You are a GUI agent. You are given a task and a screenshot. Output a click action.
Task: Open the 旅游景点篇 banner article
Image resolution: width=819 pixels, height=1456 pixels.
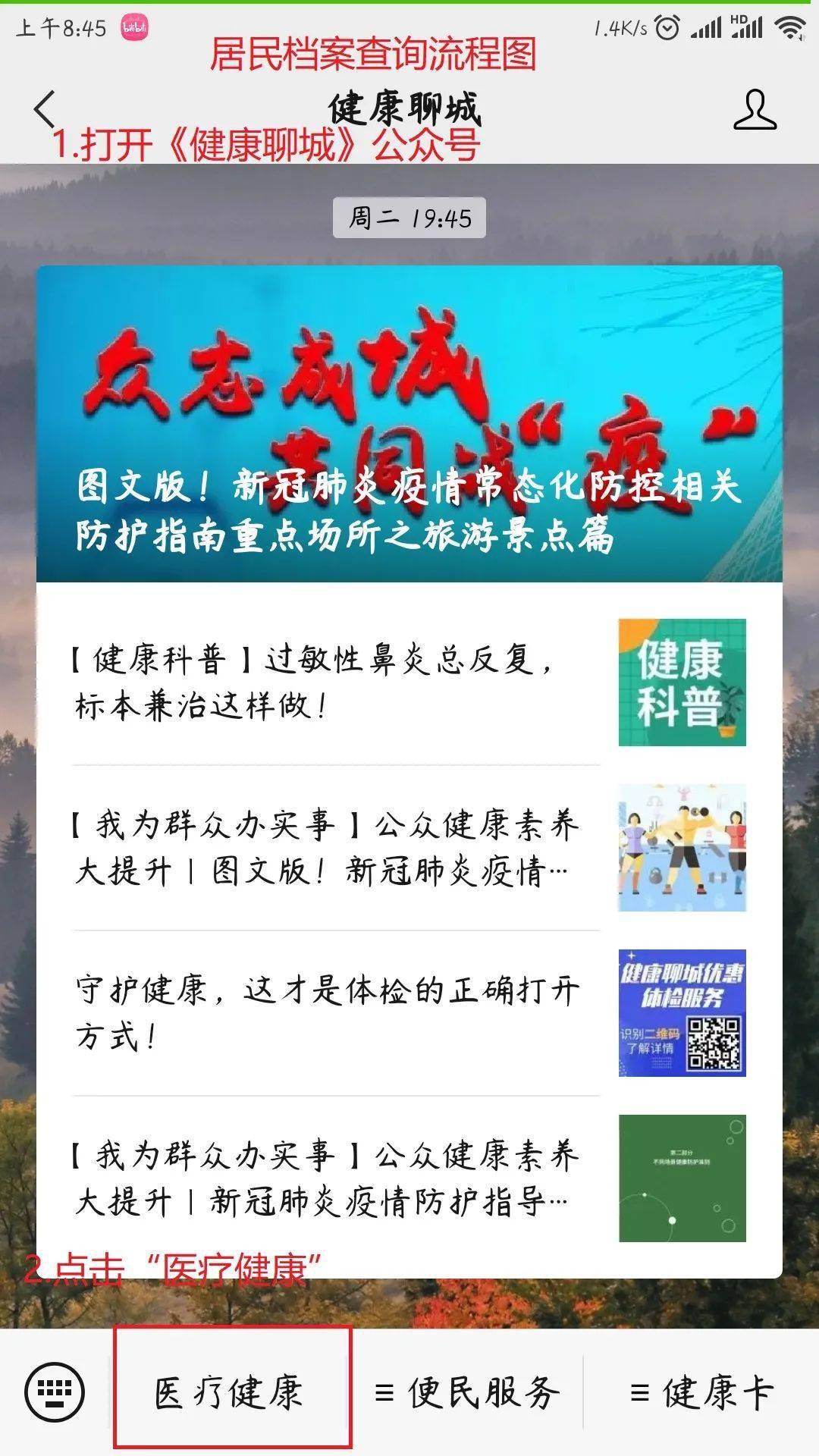[x=409, y=424]
